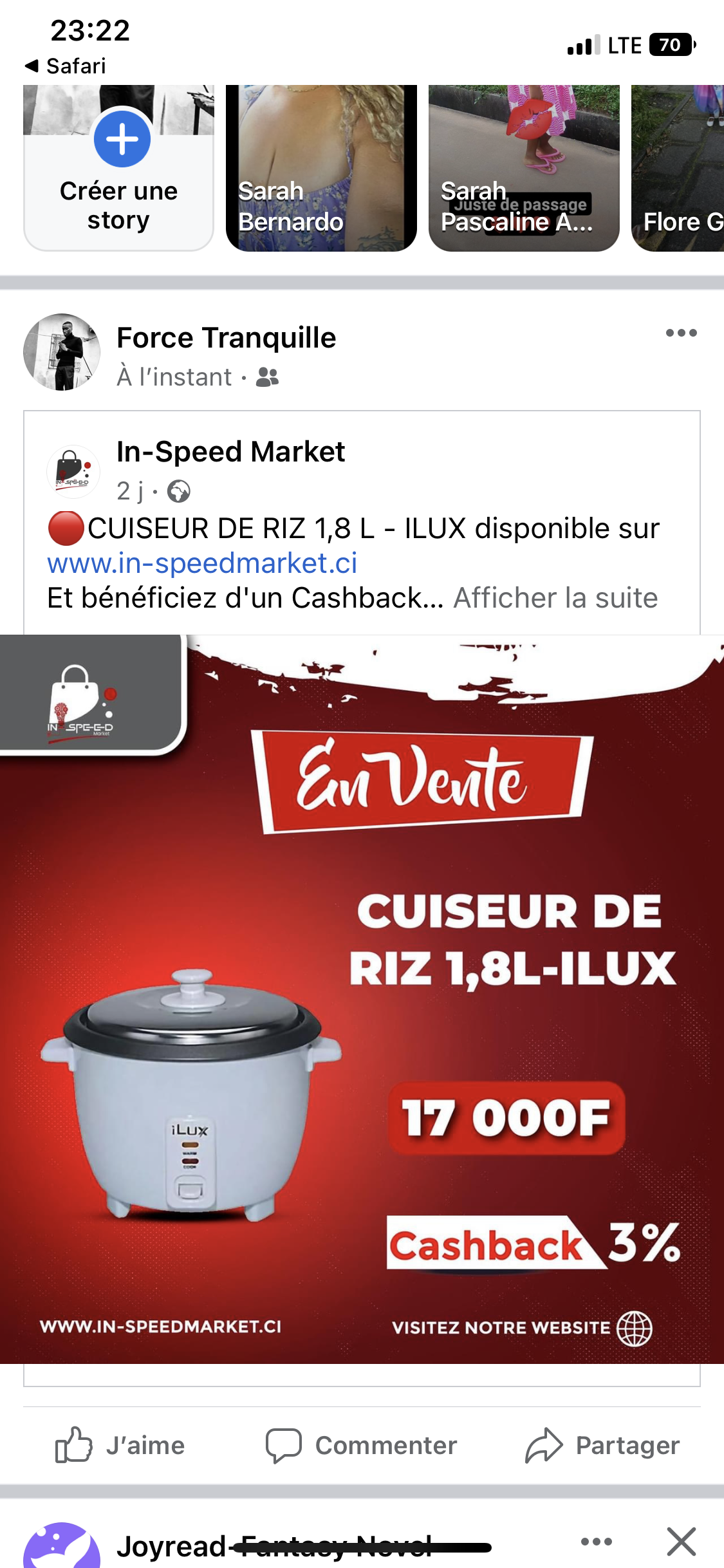The height and width of the screenshot is (1568, 724).
Task: Open the rice cooker post image
Action: [362, 998]
